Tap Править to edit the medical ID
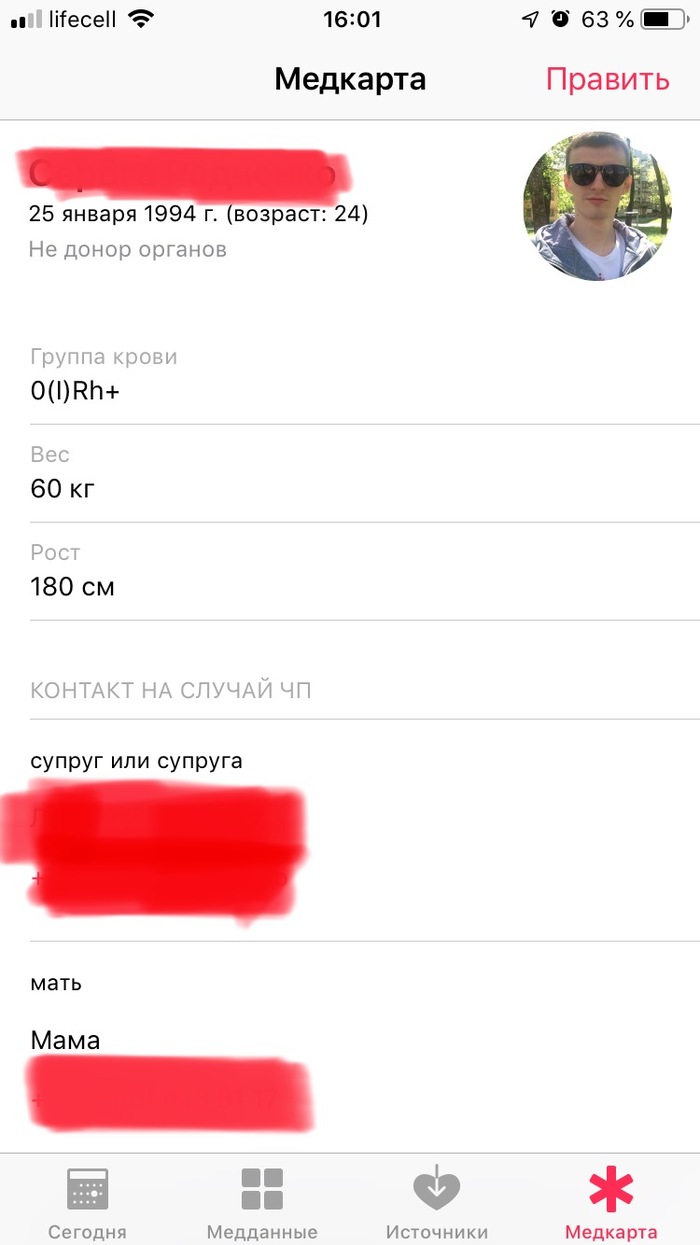Viewport: 700px width, 1245px height. [607, 80]
